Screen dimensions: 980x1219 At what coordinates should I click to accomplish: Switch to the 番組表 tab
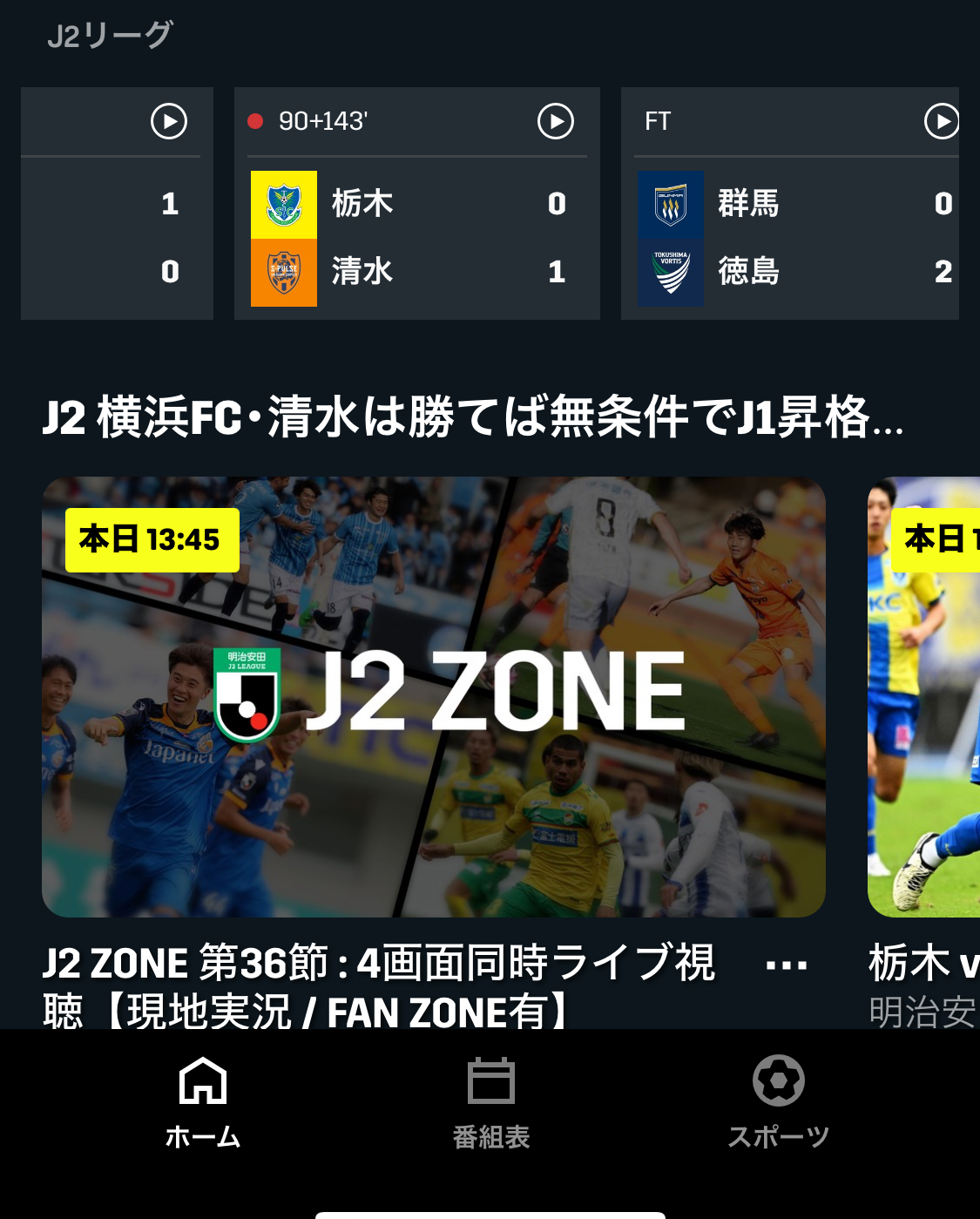point(490,1100)
